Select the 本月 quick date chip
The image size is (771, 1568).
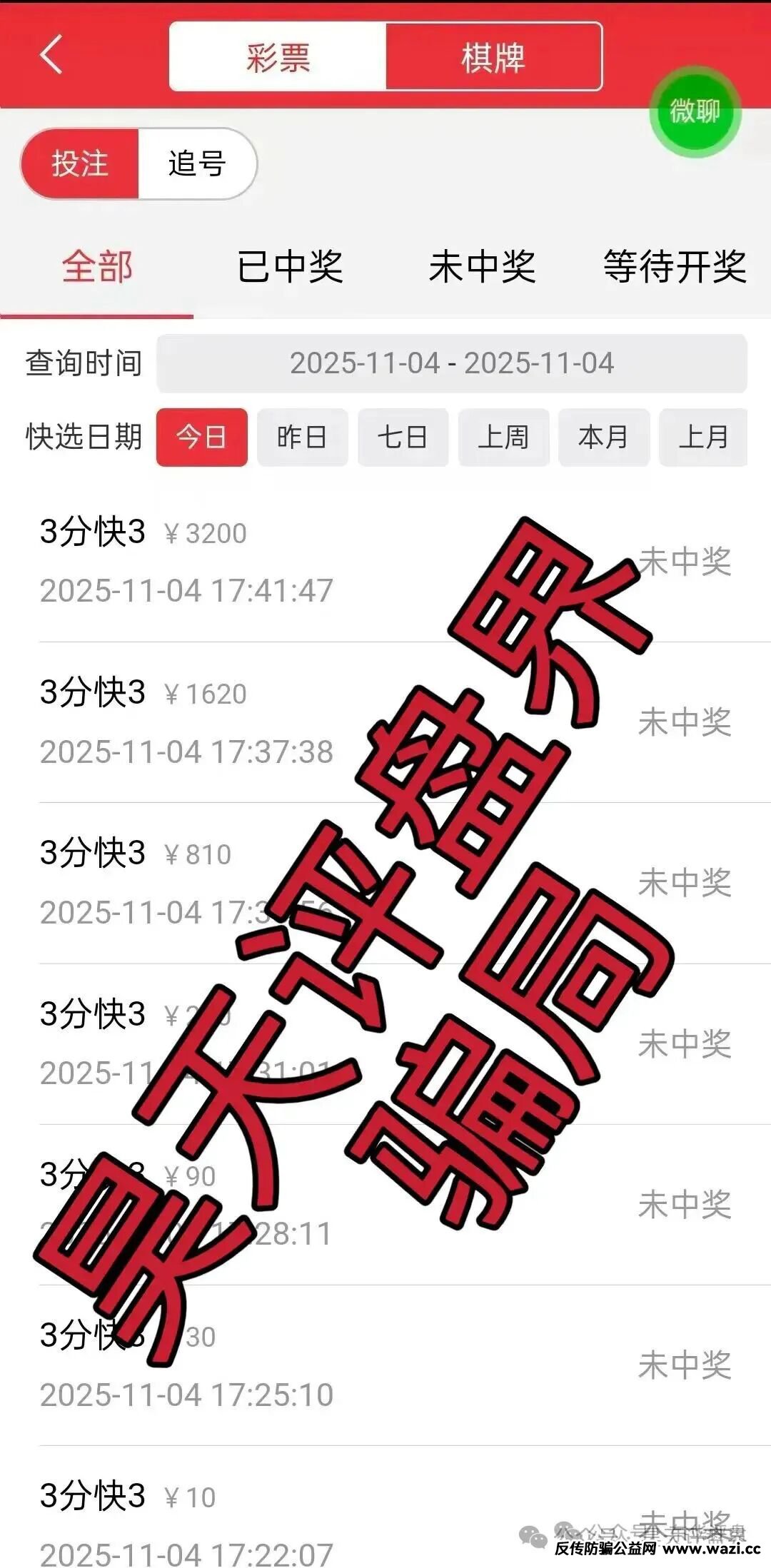point(603,437)
